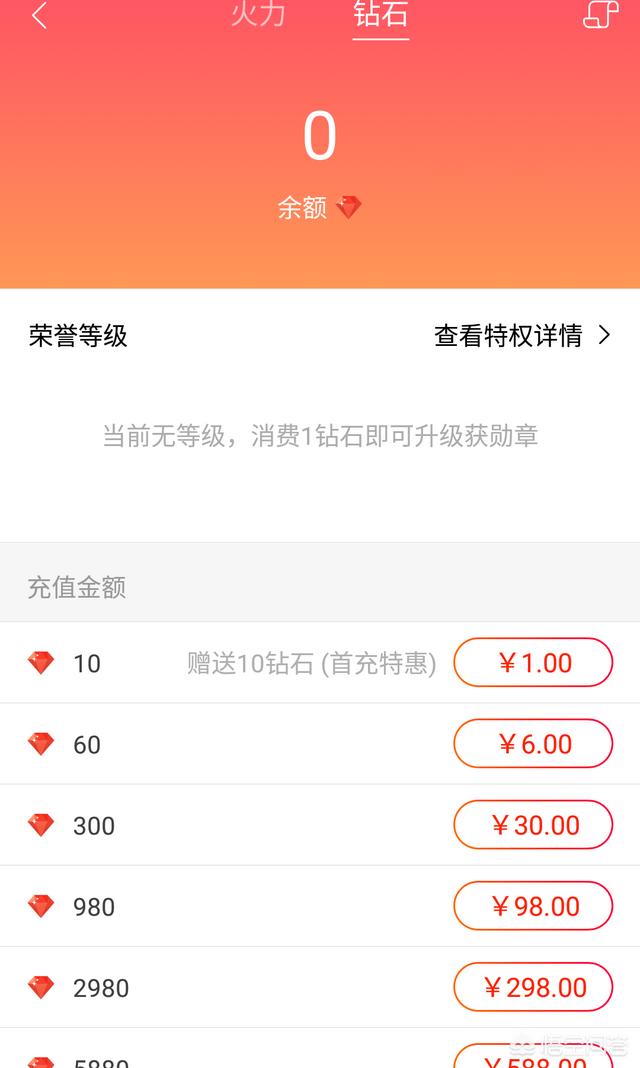Purchase 300 diamonds for ¥30.00
Image resolution: width=640 pixels, height=1068 pixels.
pos(533,825)
